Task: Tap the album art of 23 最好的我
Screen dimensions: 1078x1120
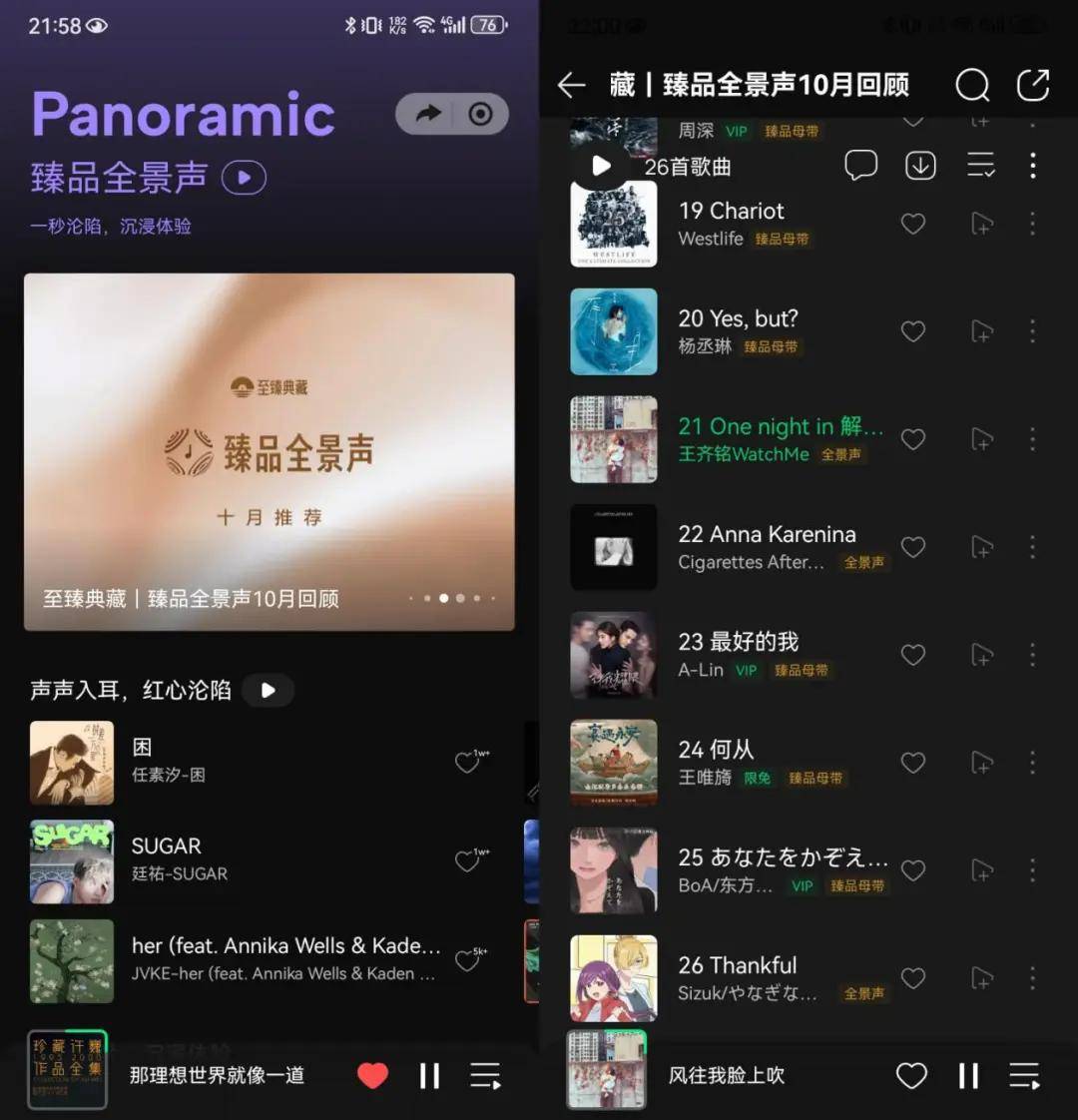Action: [x=613, y=655]
